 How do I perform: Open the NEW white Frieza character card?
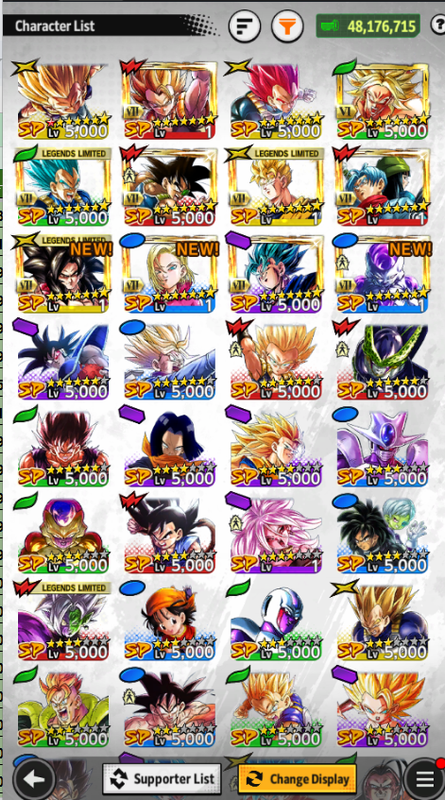(x=382, y=273)
